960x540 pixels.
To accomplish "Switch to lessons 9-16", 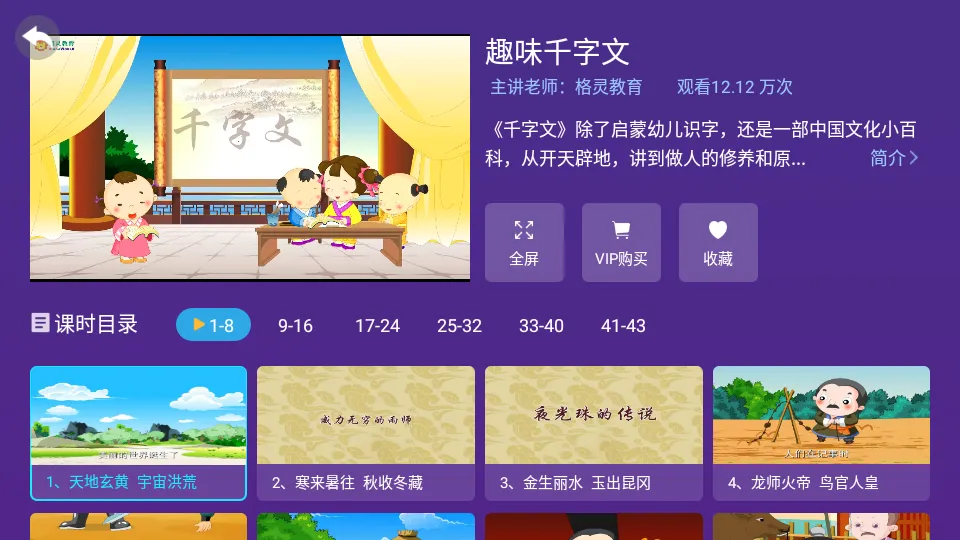I will 295,325.
